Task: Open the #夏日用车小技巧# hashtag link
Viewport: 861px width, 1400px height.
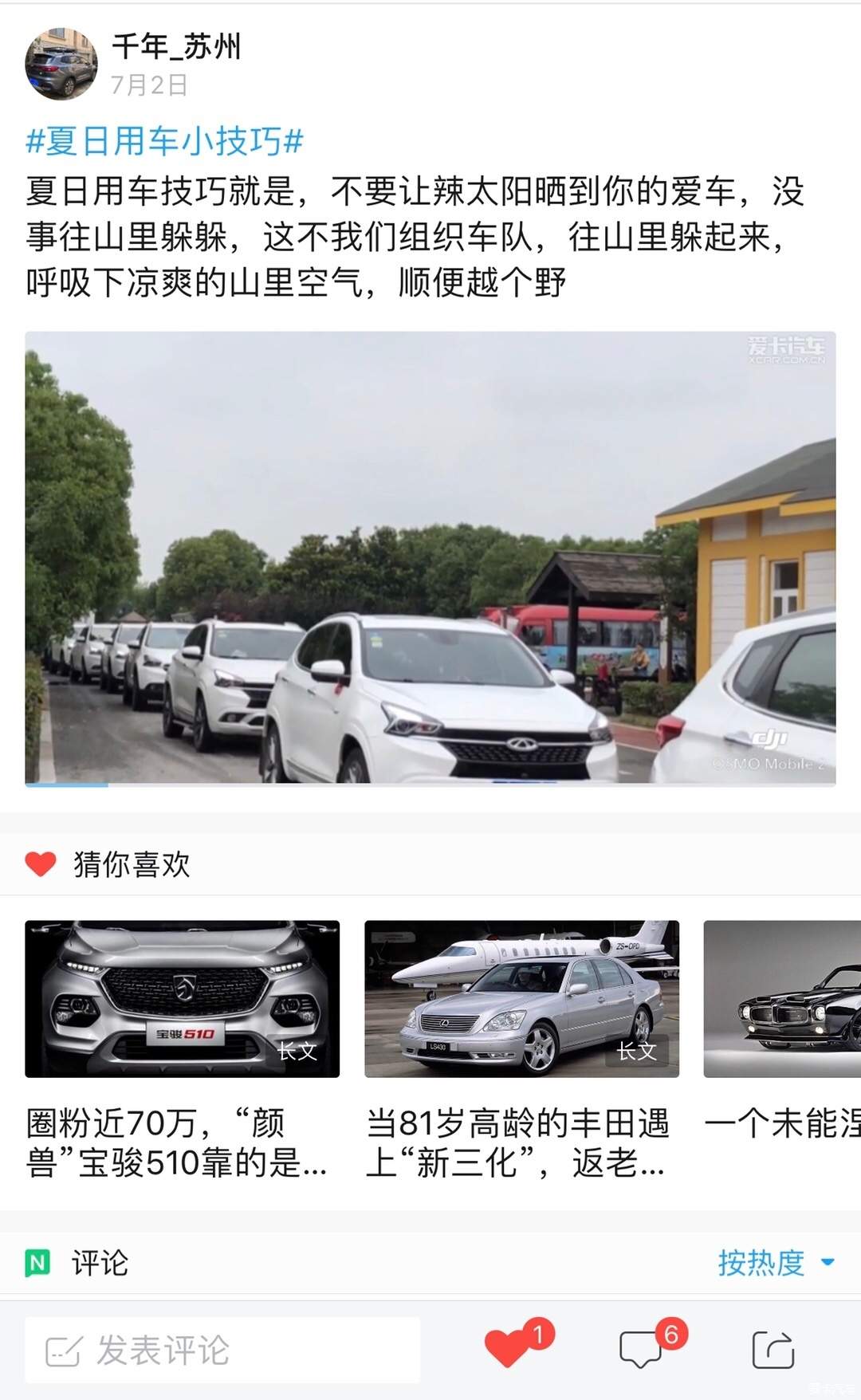Action: tap(165, 142)
